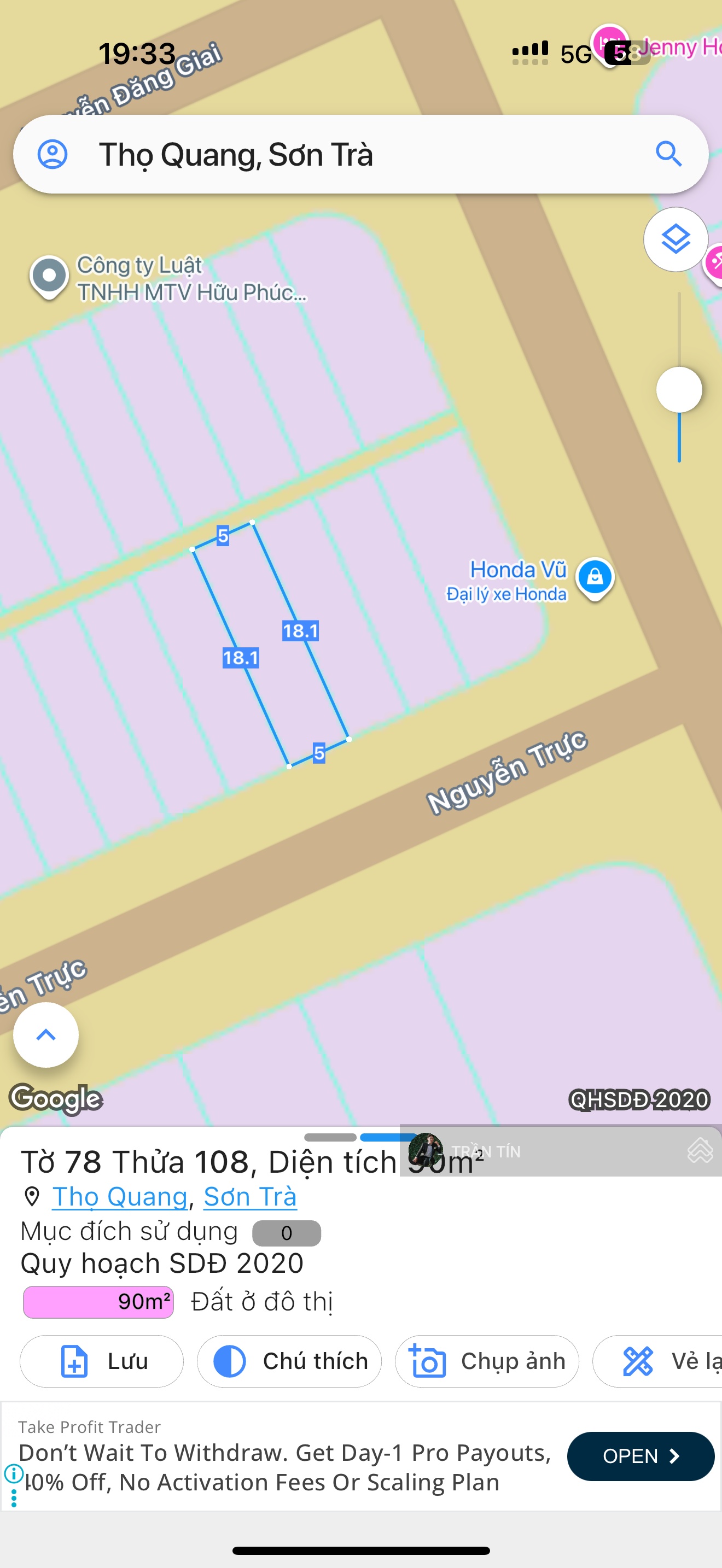The image size is (722, 1568).
Task: Open the Sơn Trà link
Action: 249,1197
